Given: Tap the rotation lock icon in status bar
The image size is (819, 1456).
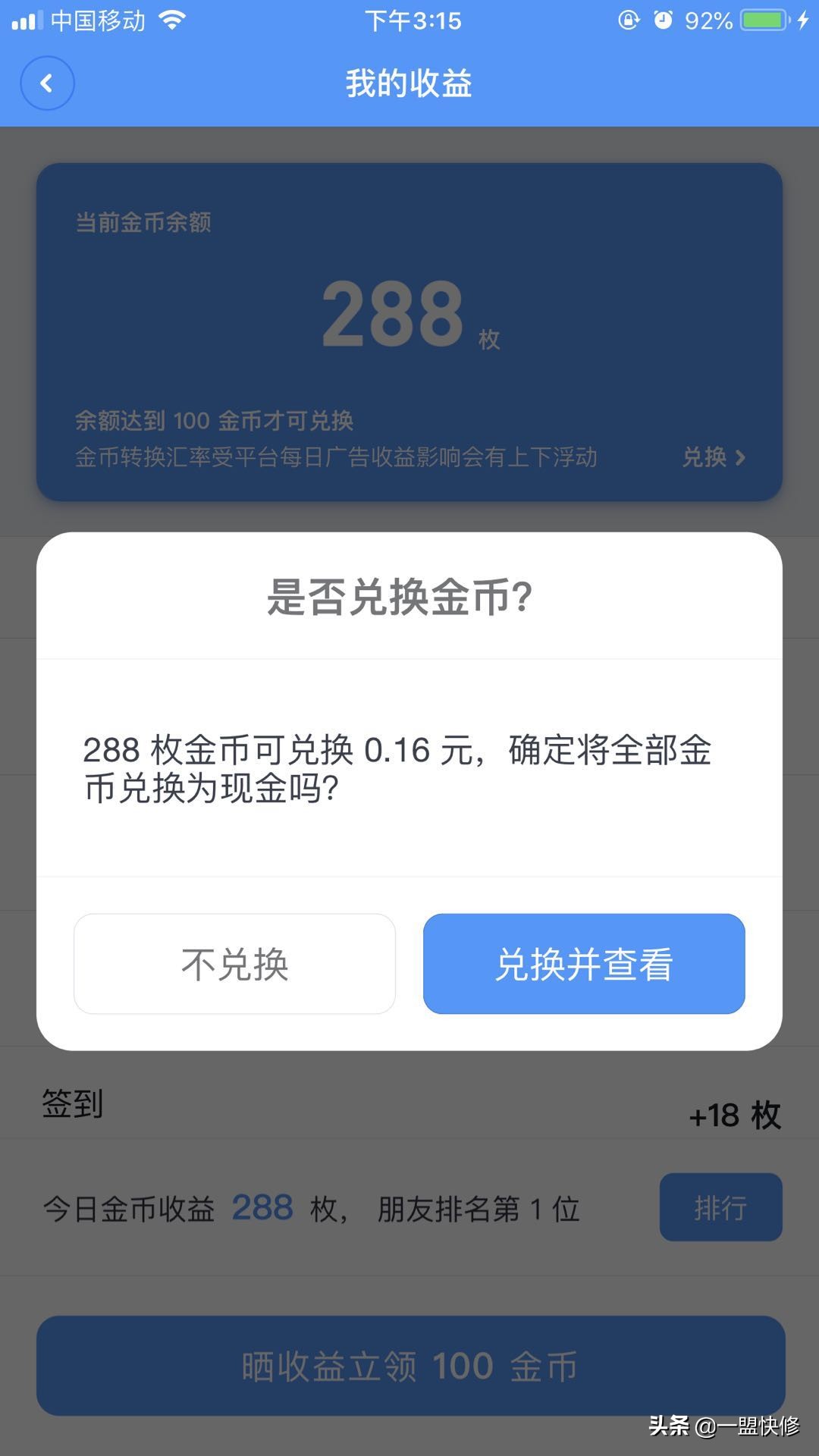Looking at the screenshot, I should tap(628, 20).
